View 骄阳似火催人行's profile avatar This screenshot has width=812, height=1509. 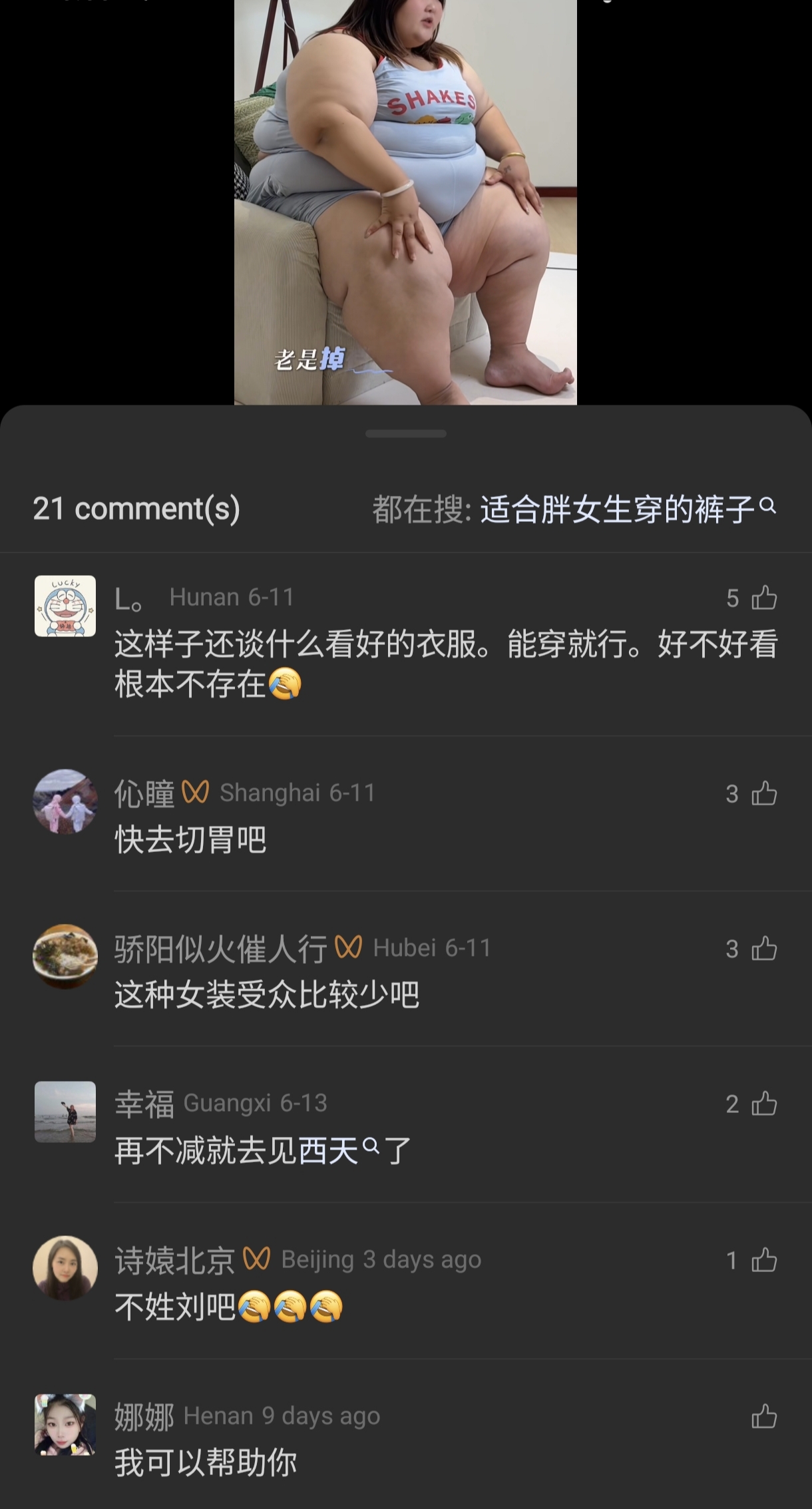pyautogui.click(x=65, y=957)
